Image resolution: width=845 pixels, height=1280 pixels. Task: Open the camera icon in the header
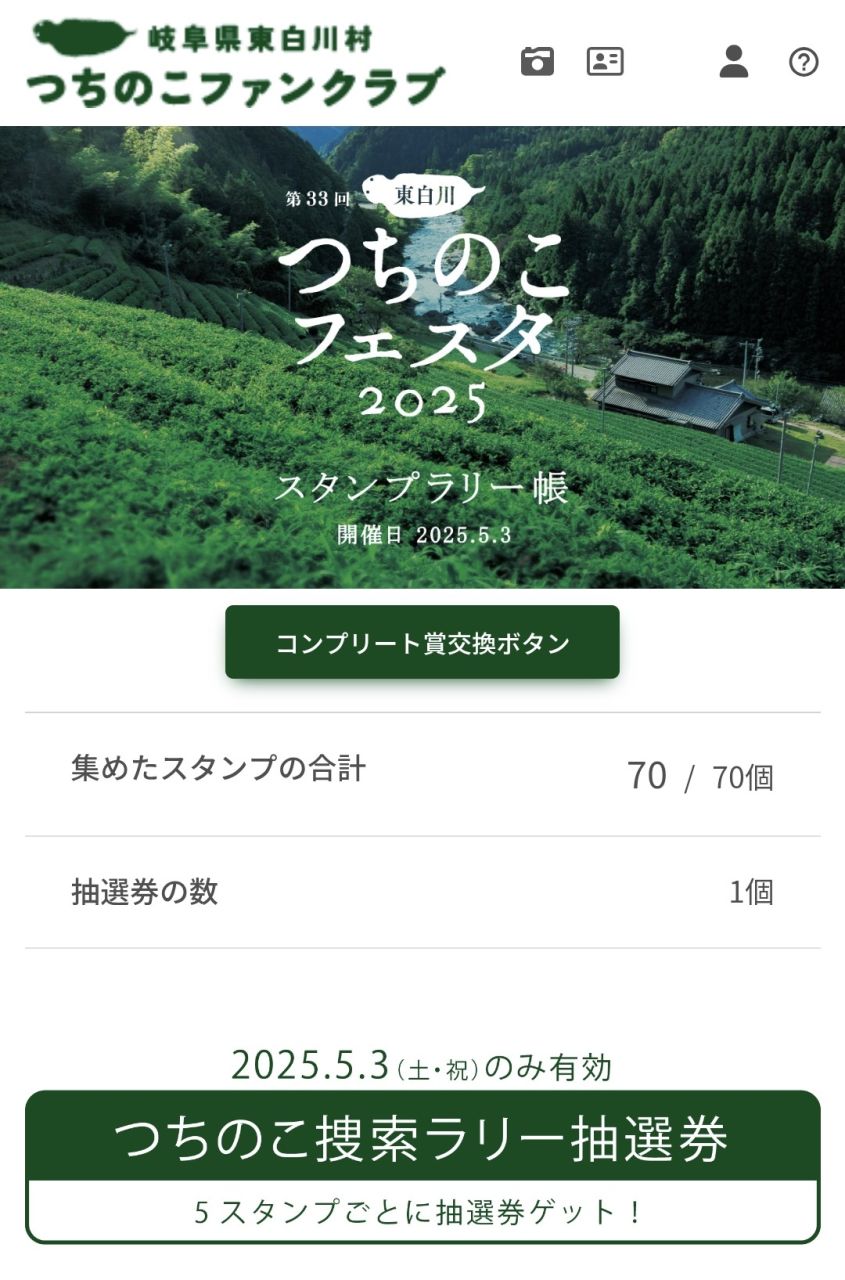tap(537, 62)
